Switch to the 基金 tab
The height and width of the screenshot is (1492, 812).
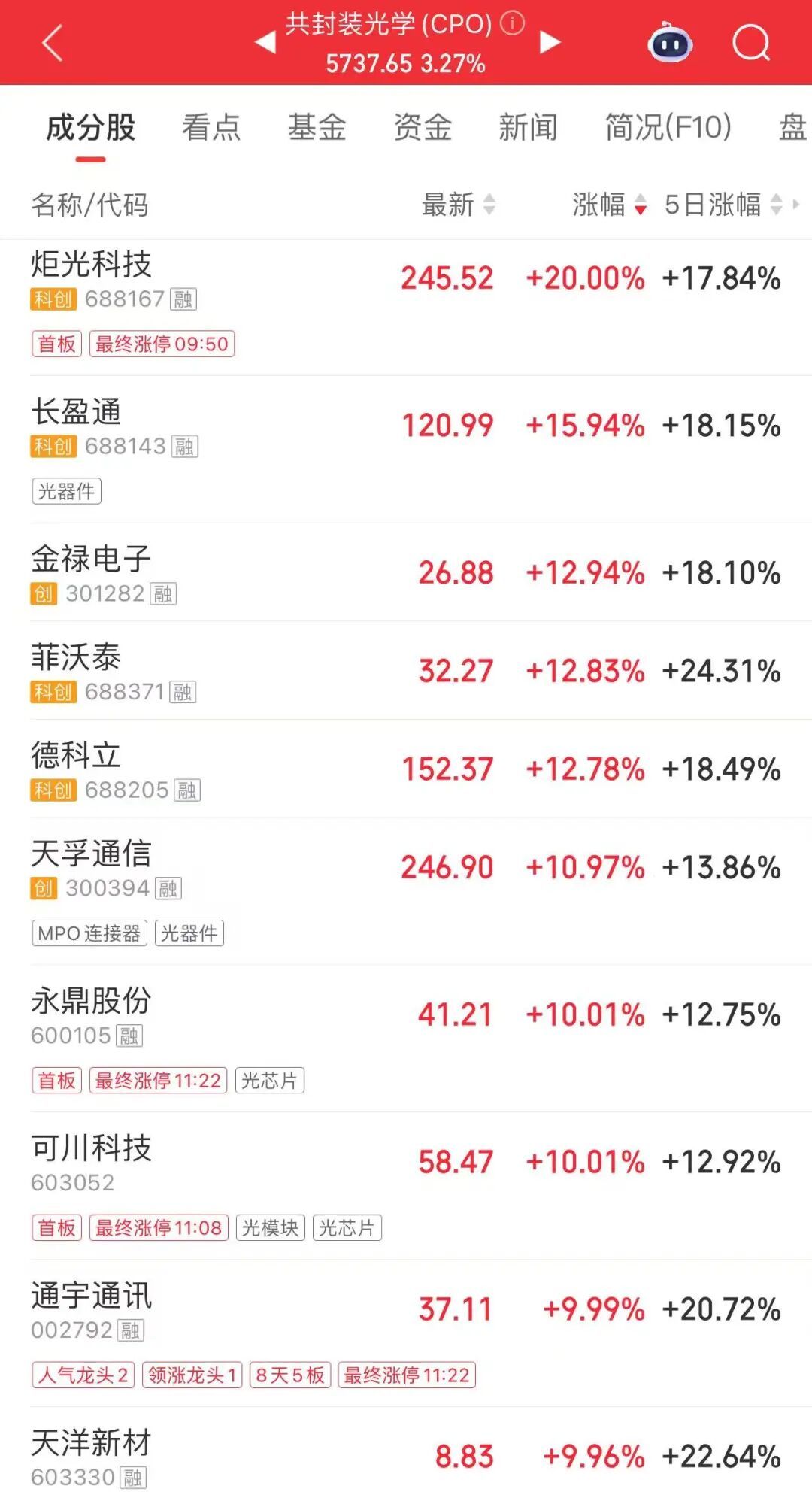317,127
